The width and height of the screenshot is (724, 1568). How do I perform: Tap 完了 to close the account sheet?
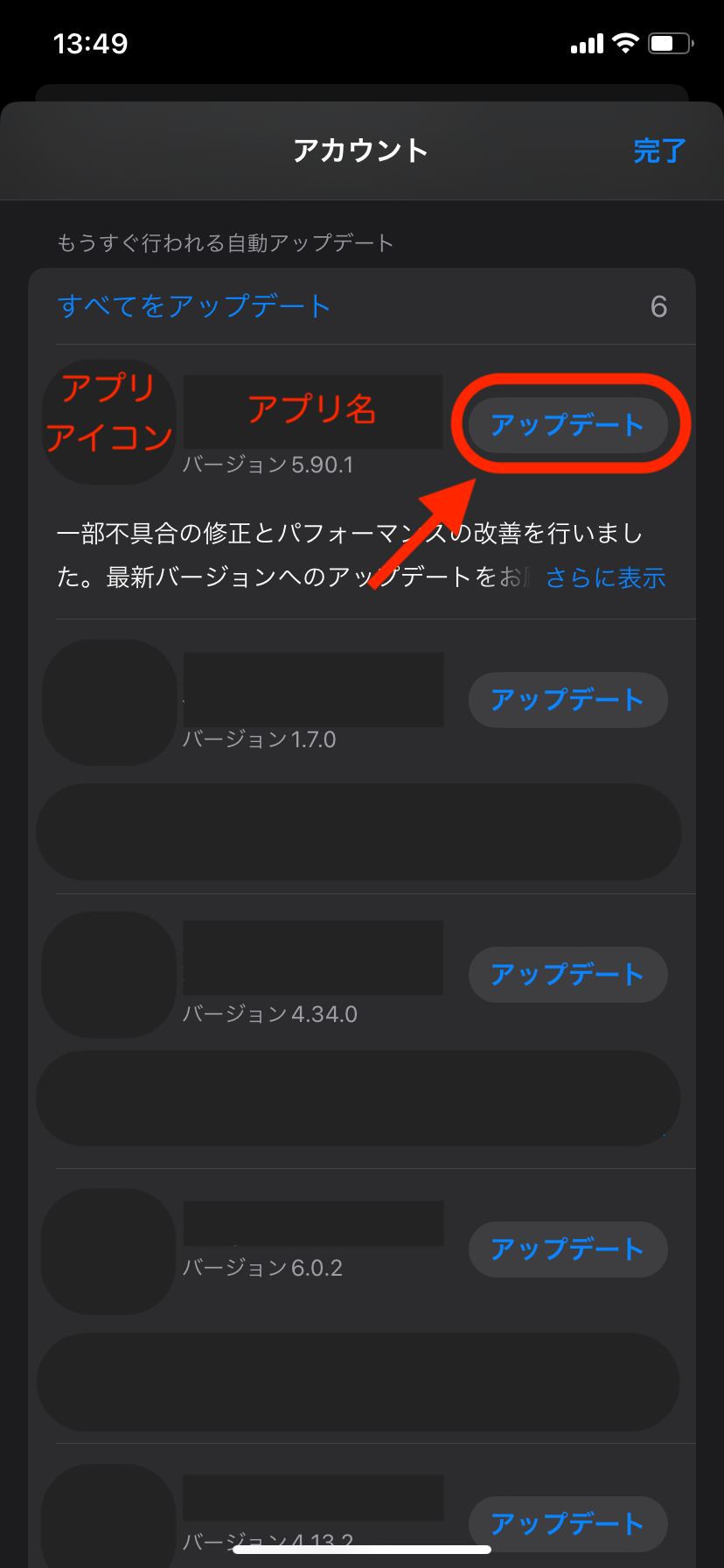(659, 150)
